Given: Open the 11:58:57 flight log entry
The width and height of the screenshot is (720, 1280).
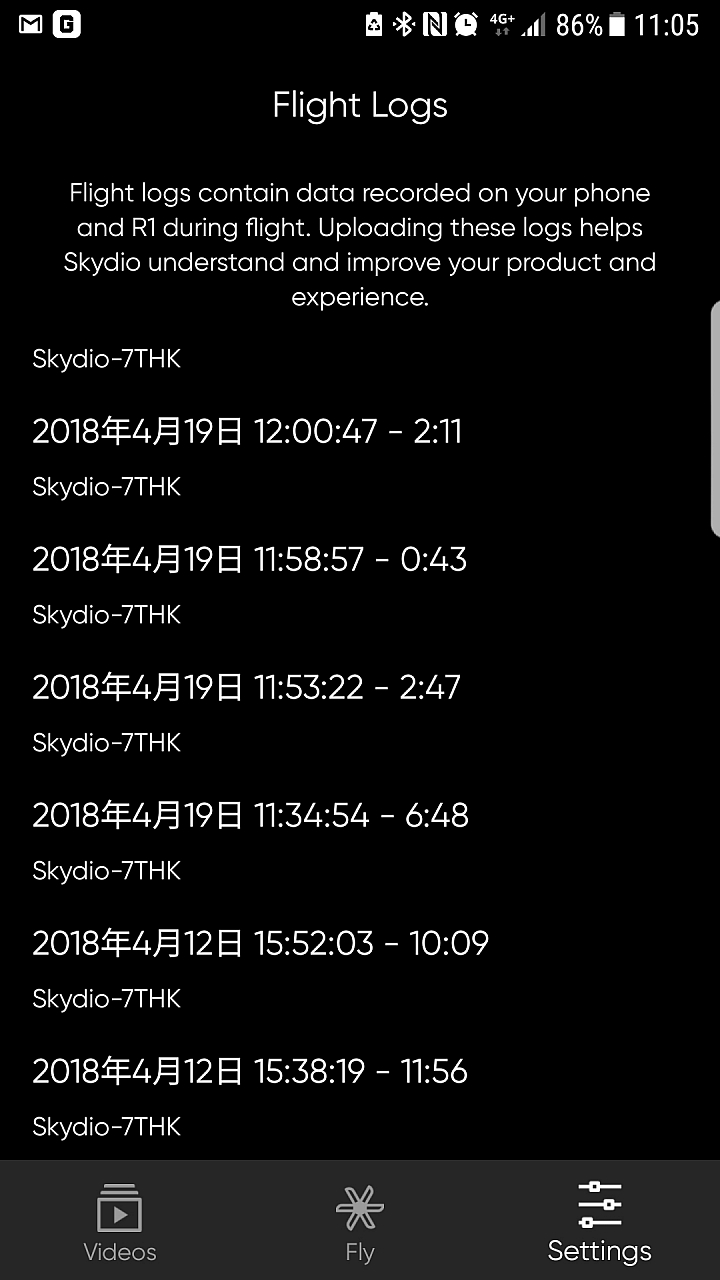Looking at the screenshot, I should click(x=250, y=559).
